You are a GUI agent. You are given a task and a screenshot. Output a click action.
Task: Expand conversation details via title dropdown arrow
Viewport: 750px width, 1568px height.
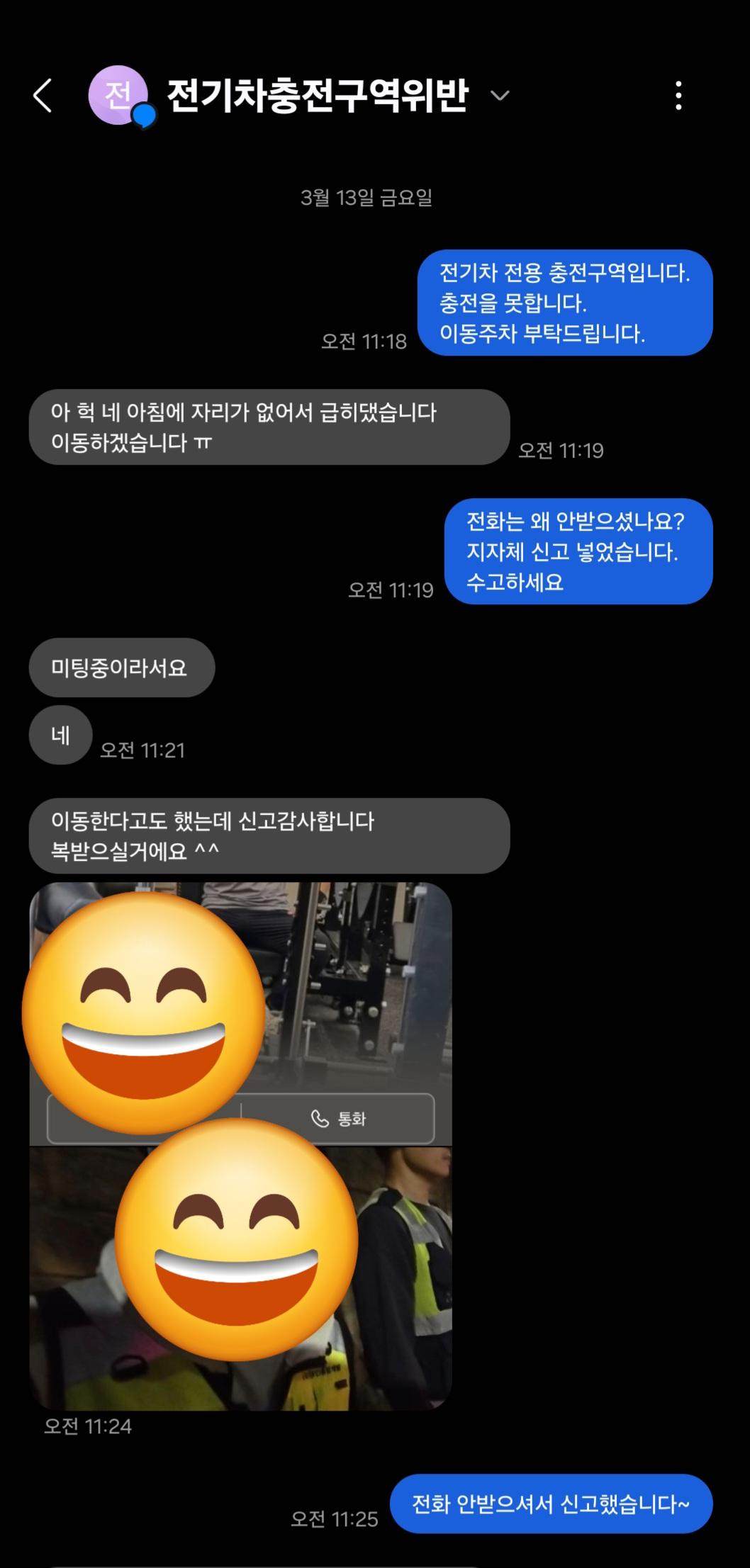[500, 96]
